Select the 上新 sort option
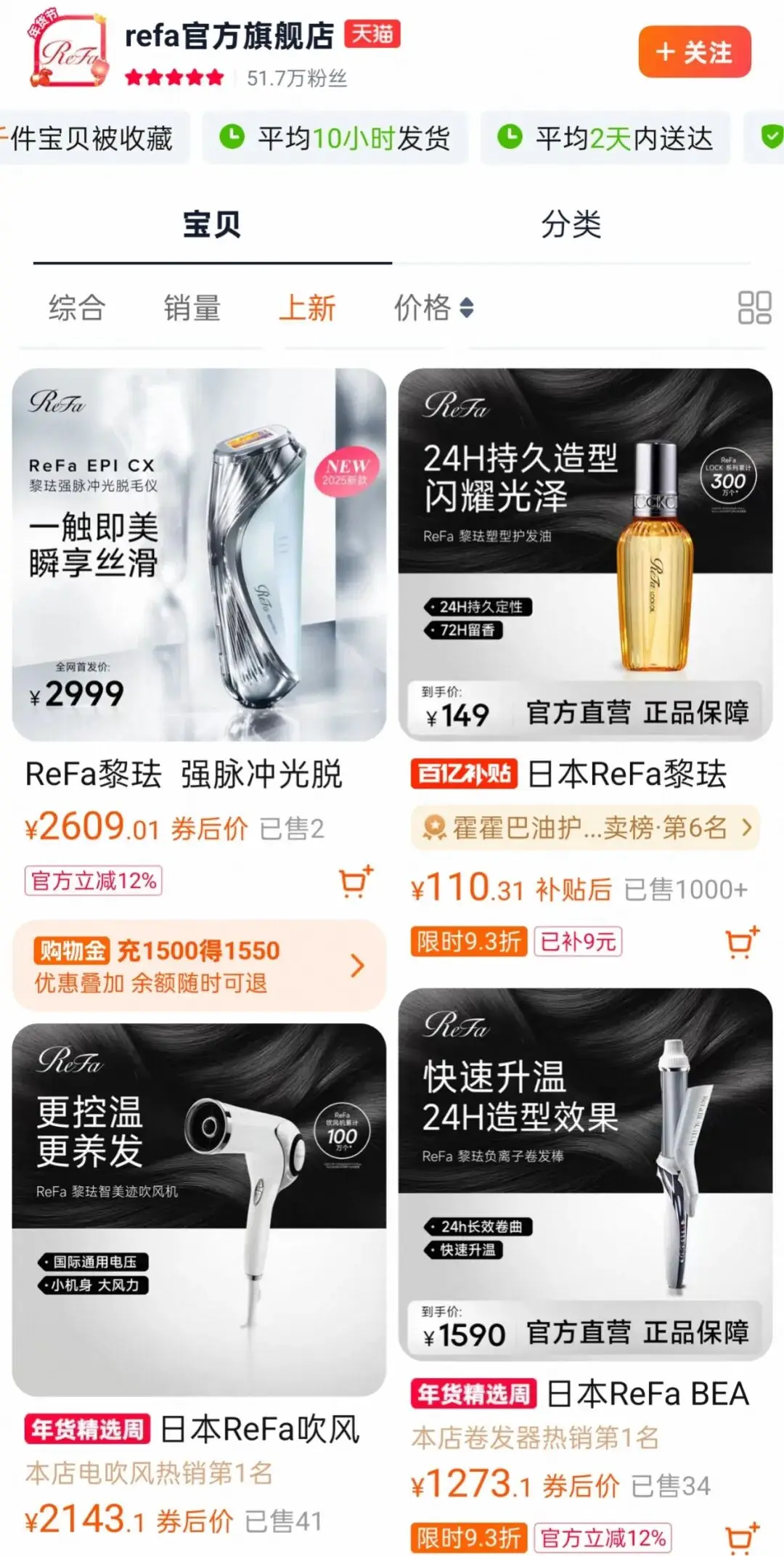 tap(308, 309)
